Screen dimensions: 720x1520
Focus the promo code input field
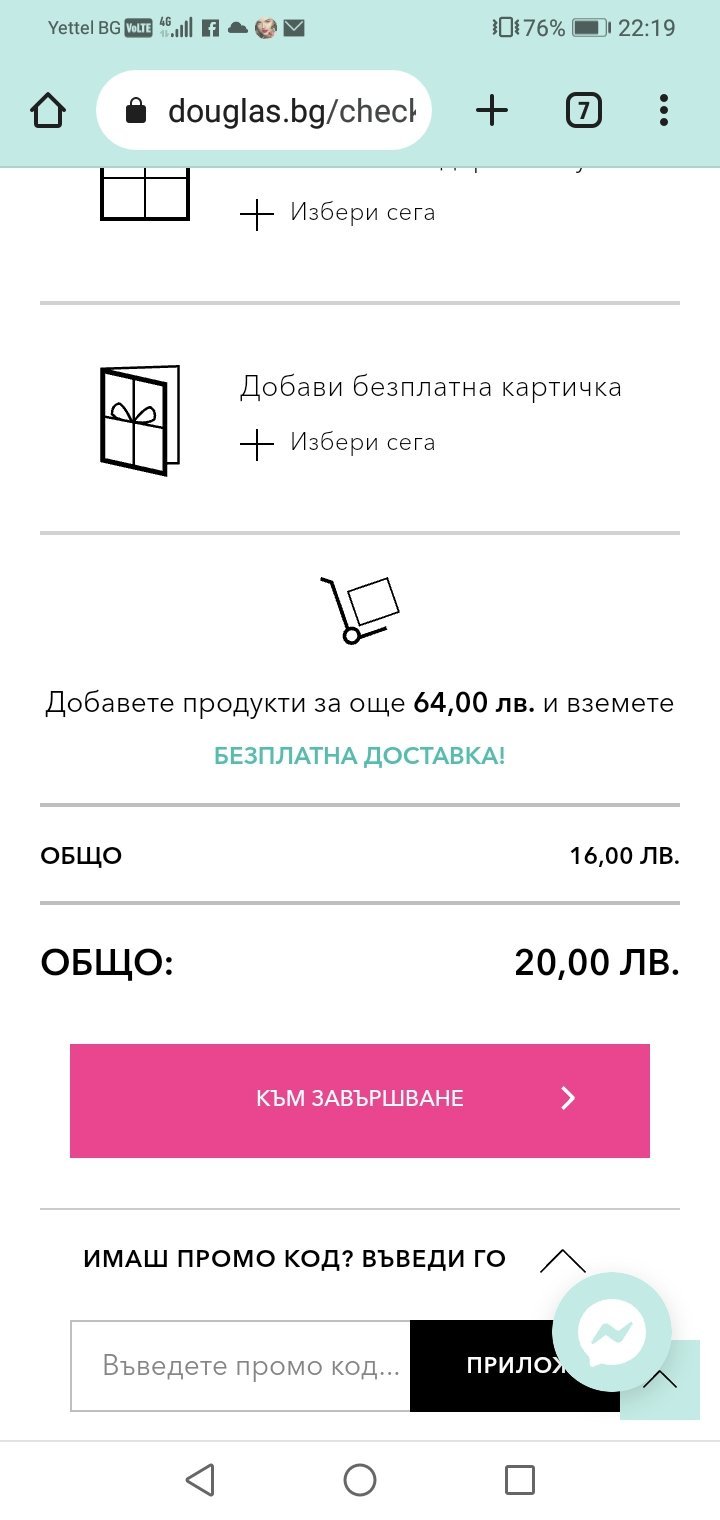[240, 1366]
